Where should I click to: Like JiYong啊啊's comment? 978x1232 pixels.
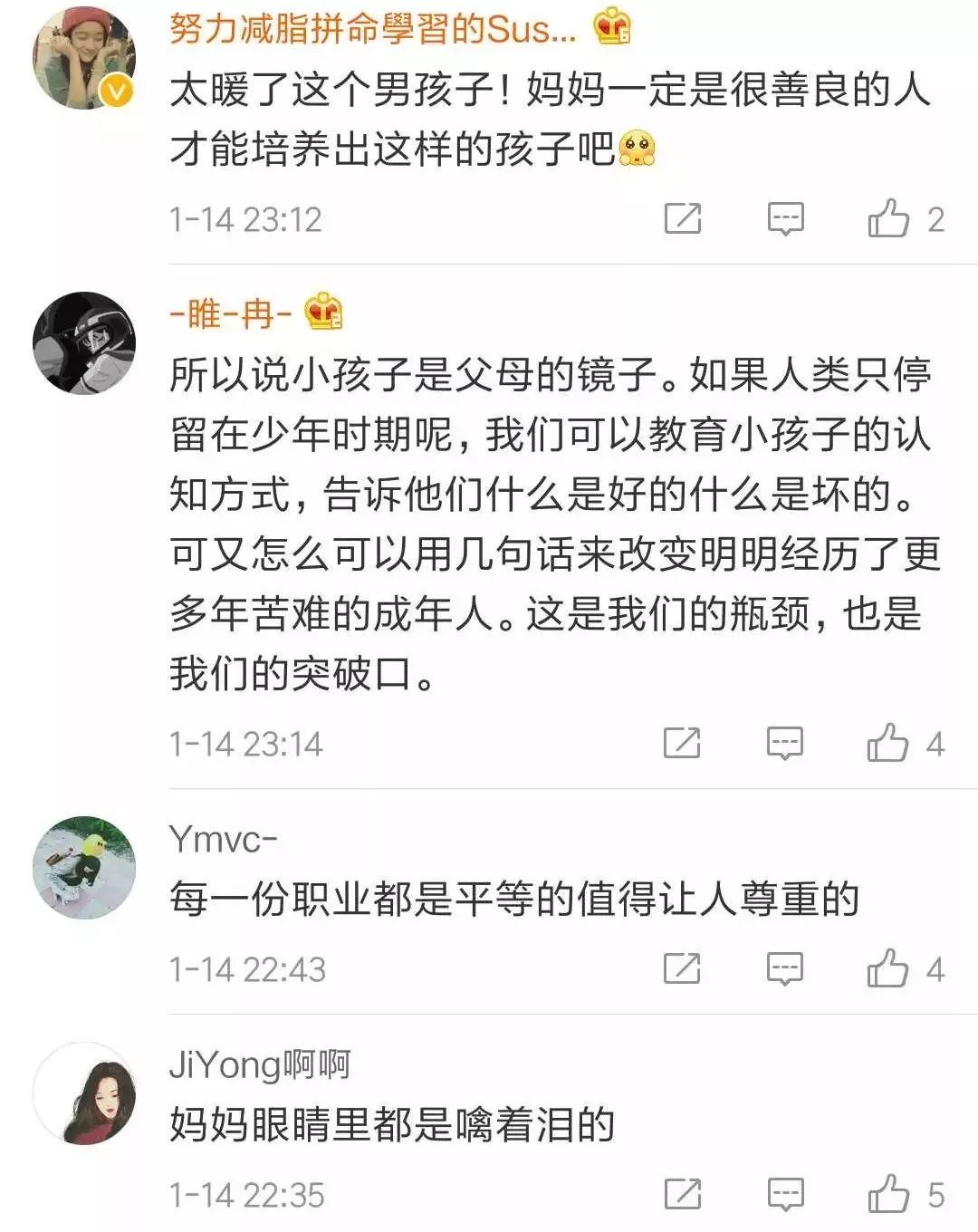pos(888,1195)
